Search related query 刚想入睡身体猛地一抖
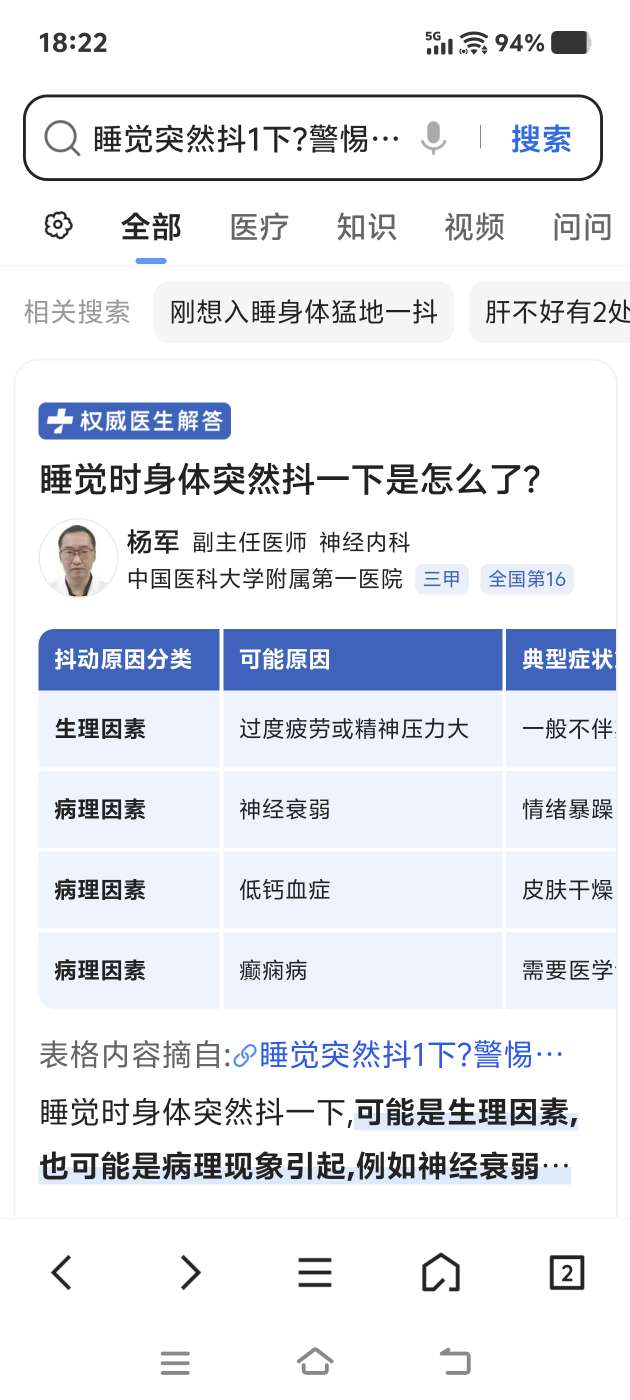Viewport: 630px width, 1400px height. tap(304, 313)
